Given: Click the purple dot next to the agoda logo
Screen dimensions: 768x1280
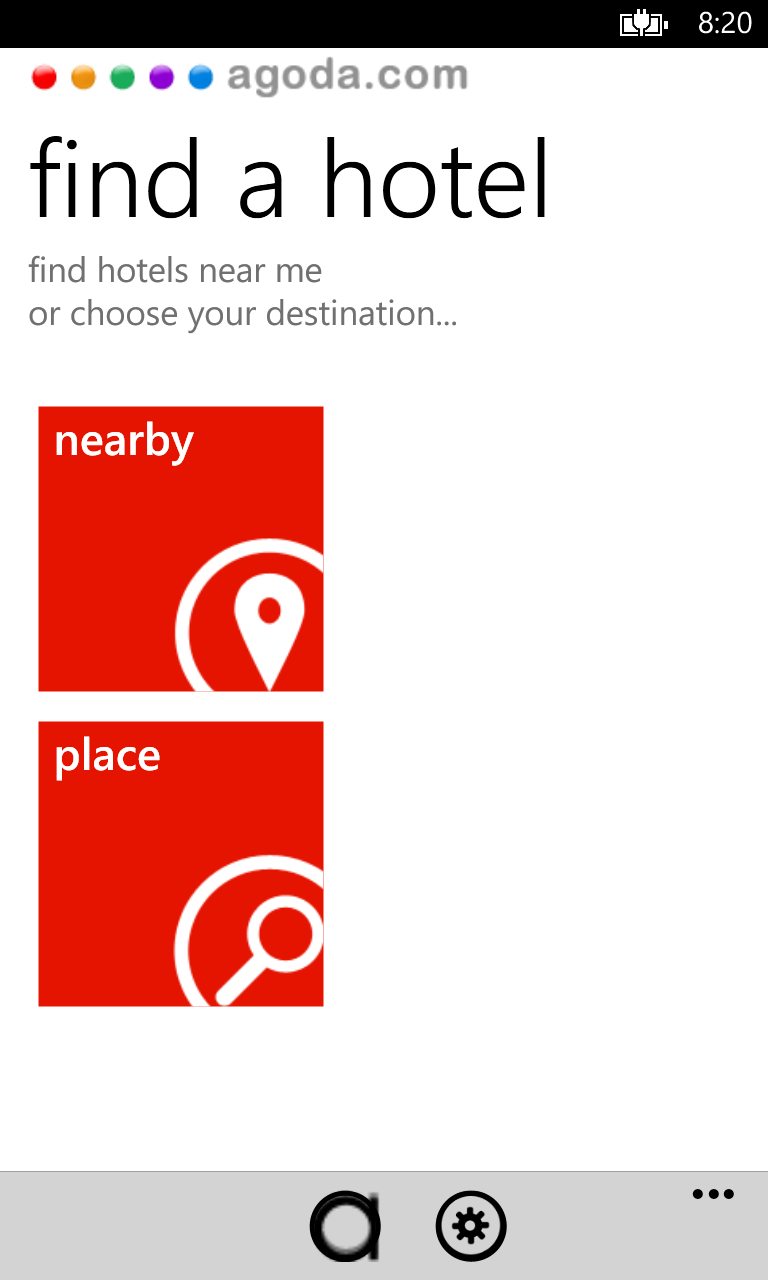Looking at the screenshot, I should click(x=161, y=76).
